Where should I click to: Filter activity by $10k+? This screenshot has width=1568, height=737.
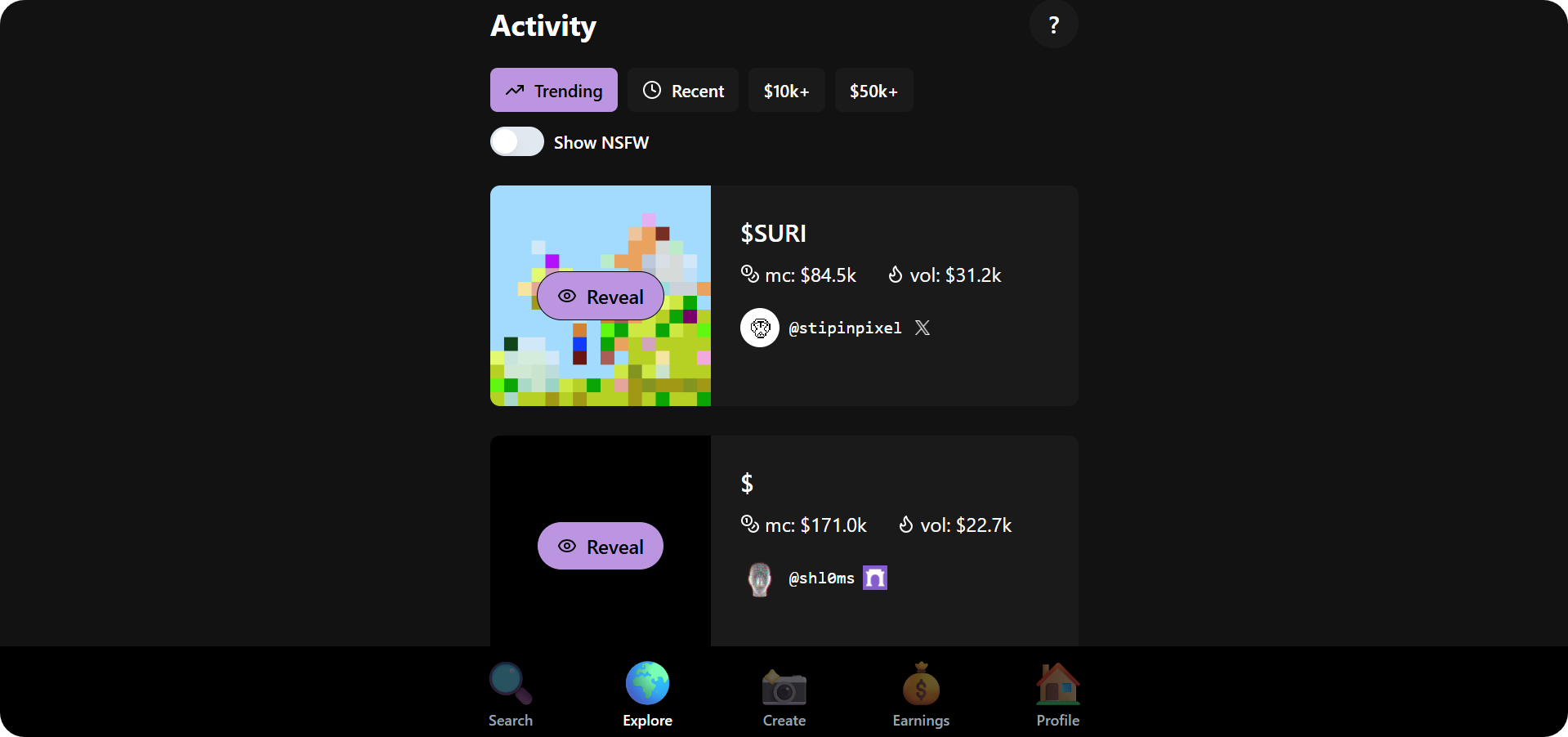pos(786,90)
